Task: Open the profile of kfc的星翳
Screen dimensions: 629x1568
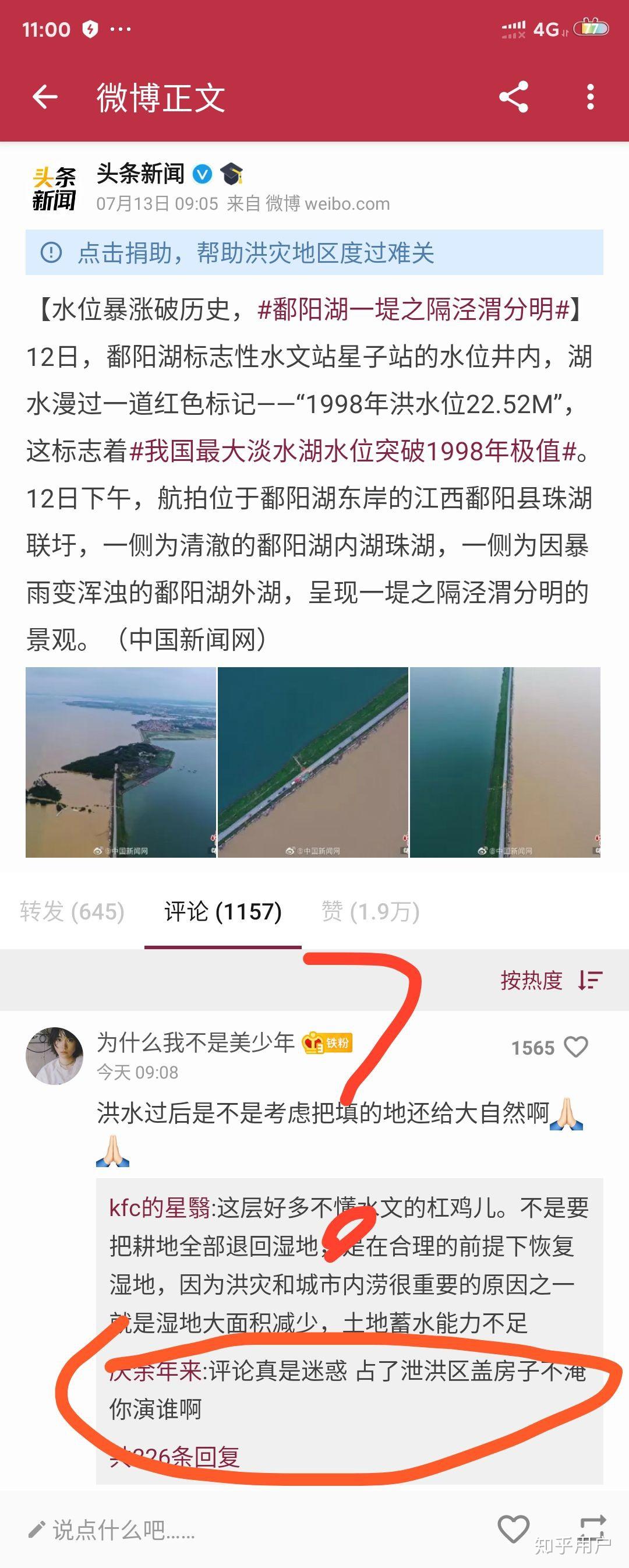Action: (x=160, y=1208)
